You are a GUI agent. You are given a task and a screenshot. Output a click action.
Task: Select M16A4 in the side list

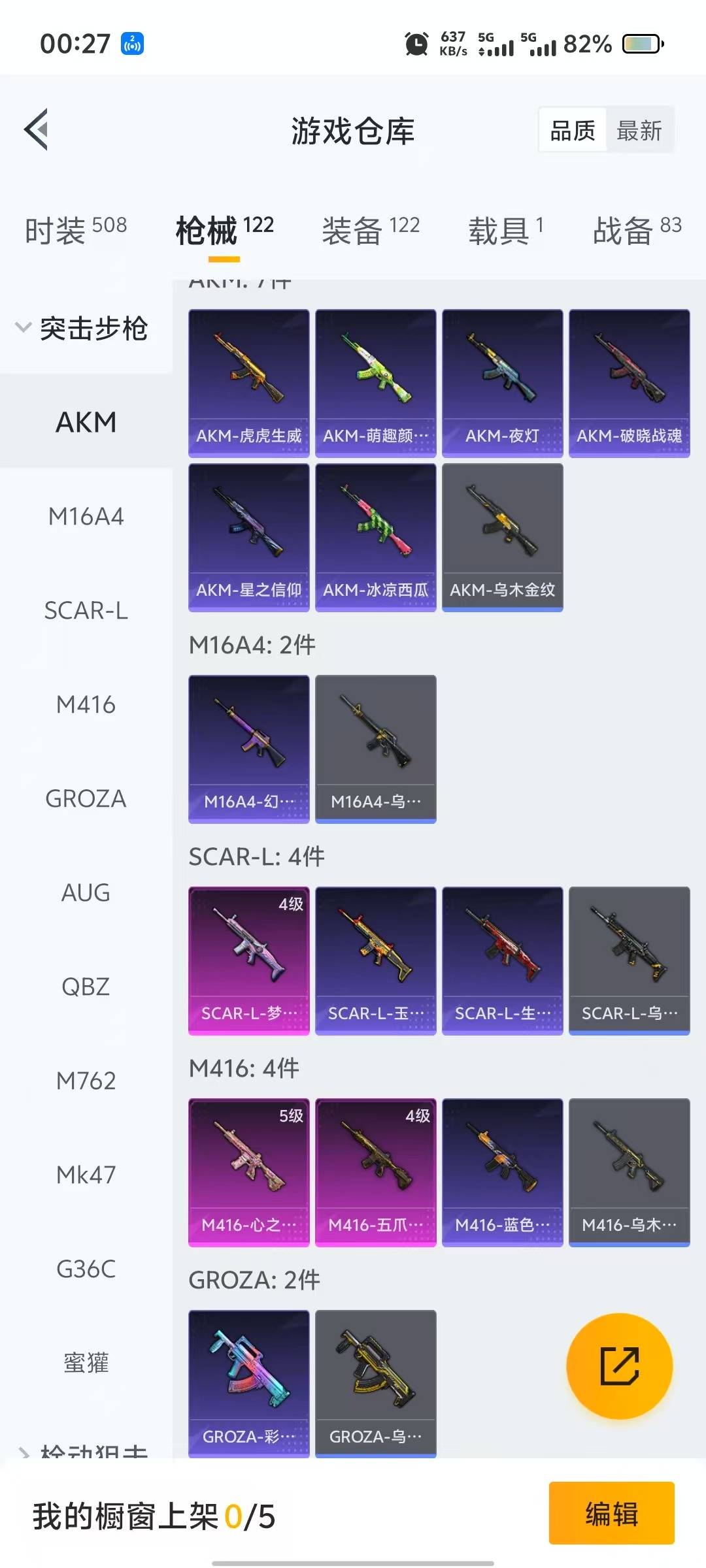click(x=86, y=517)
